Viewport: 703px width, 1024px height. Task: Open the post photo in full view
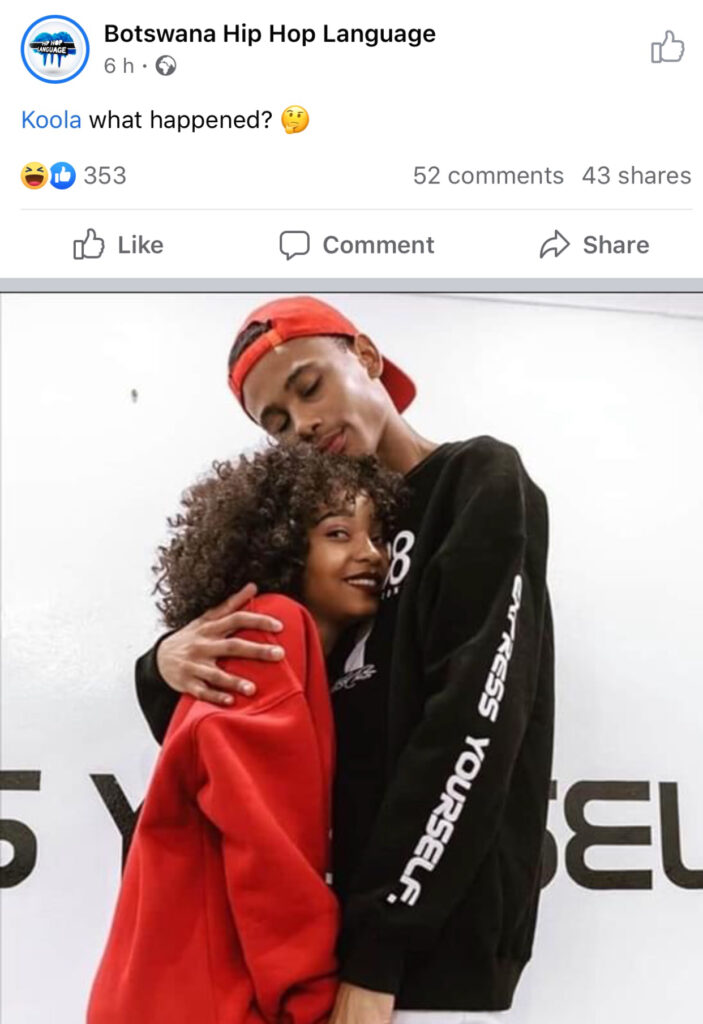click(x=351, y=655)
